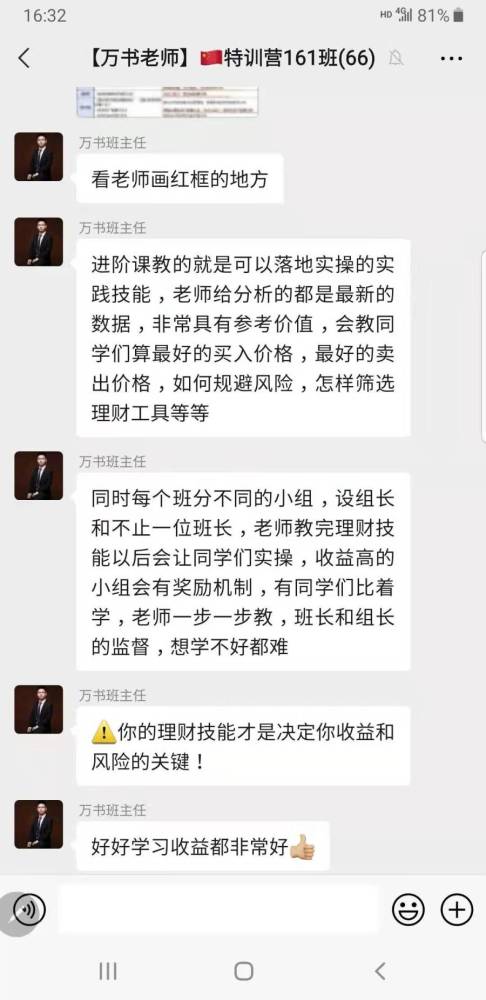
Task: Open the partly visible image at top
Action: (167, 102)
